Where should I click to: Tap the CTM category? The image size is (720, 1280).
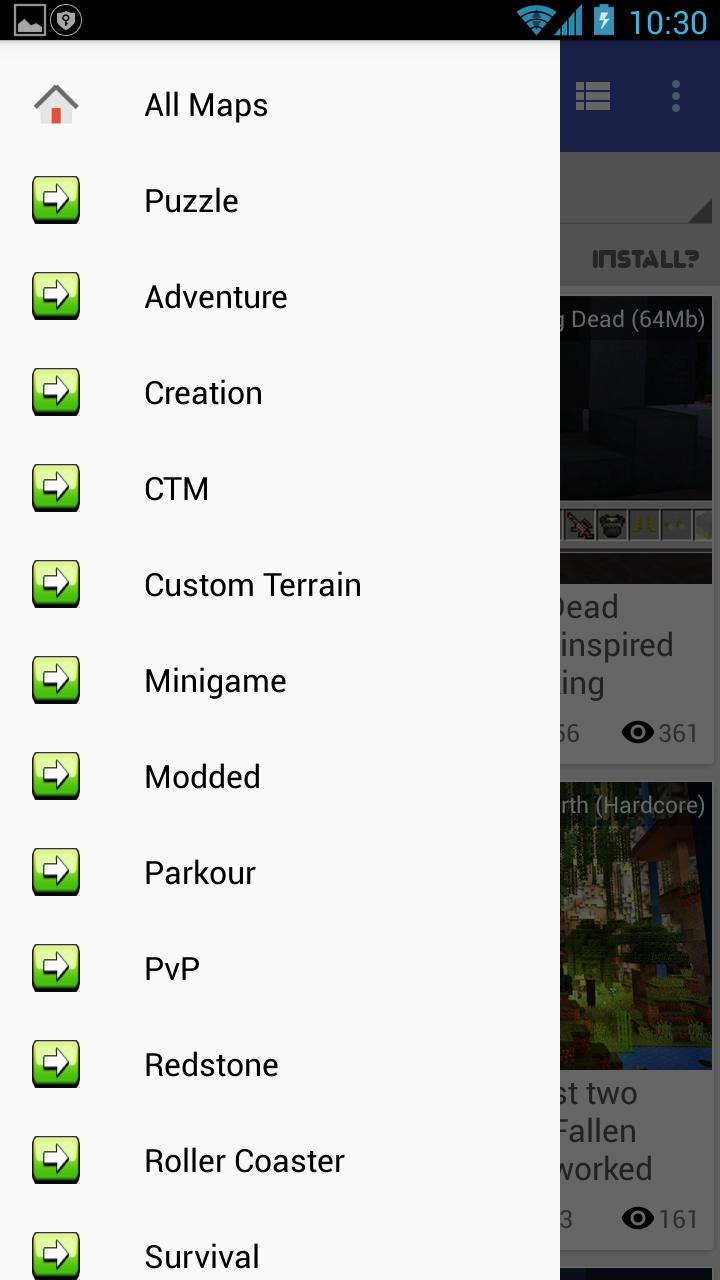click(x=176, y=489)
